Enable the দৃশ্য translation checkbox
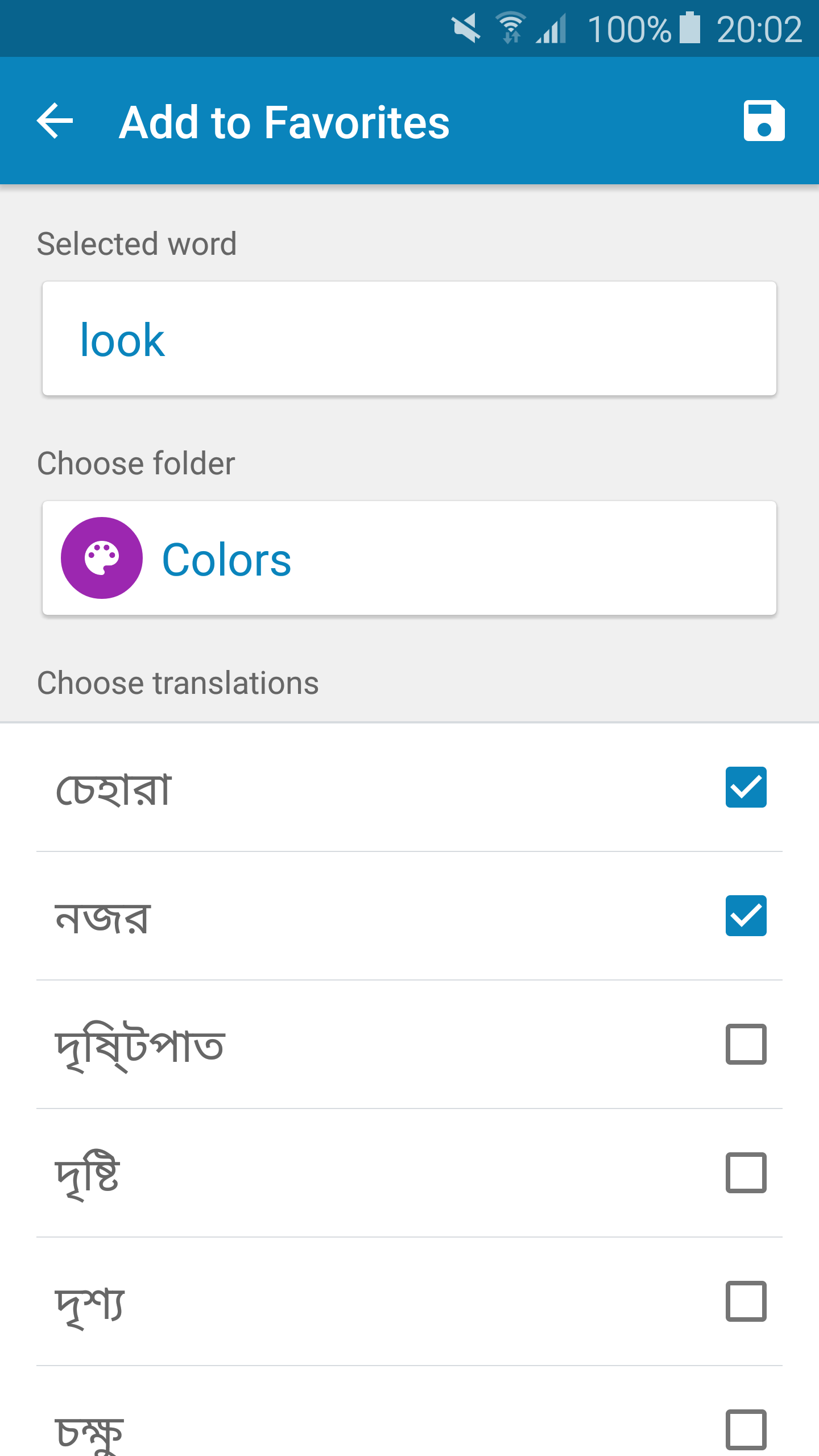819x1456 pixels. [746, 1301]
